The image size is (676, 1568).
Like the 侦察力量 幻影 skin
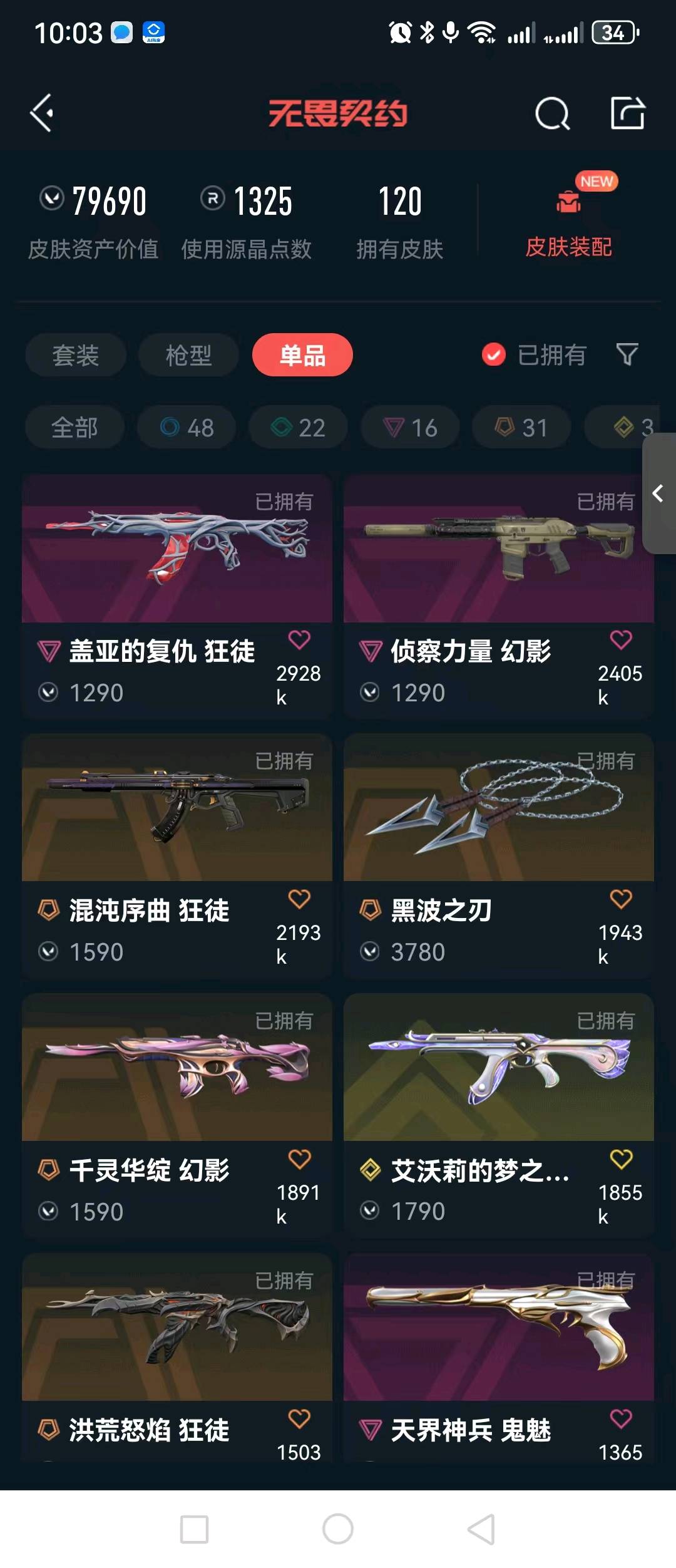(620, 640)
